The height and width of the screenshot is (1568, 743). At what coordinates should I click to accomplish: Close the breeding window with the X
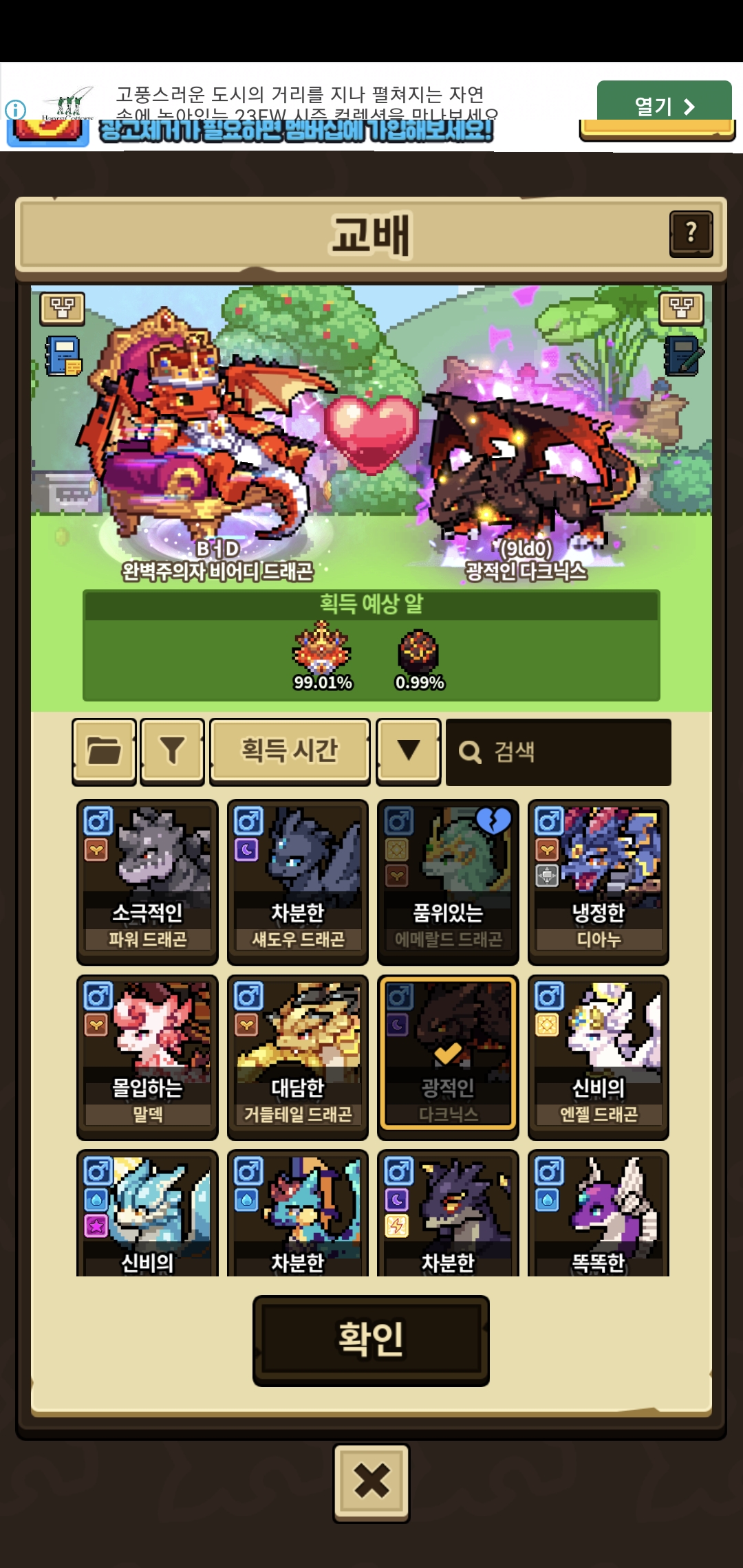pyautogui.click(x=371, y=1482)
